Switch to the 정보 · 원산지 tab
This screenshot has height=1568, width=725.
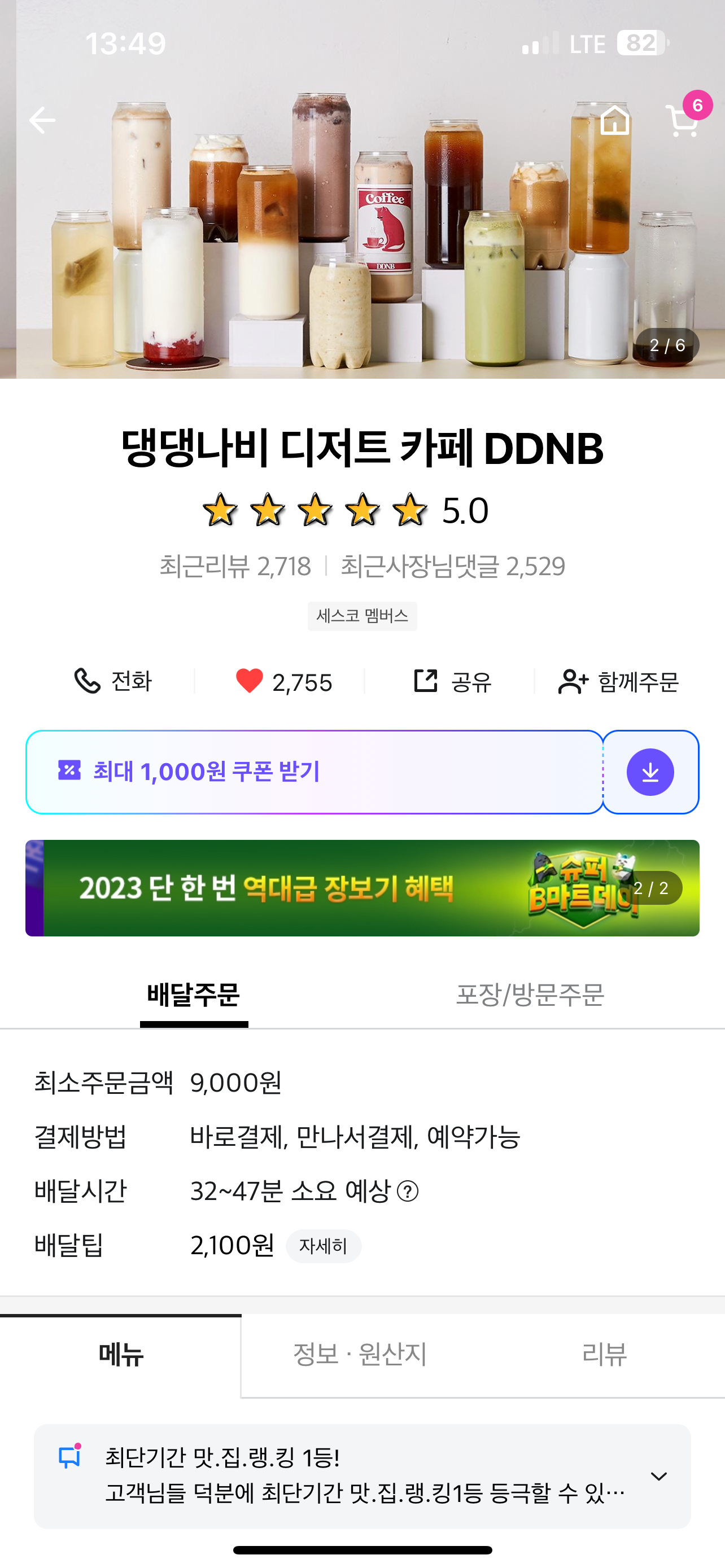pyautogui.click(x=360, y=1354)
